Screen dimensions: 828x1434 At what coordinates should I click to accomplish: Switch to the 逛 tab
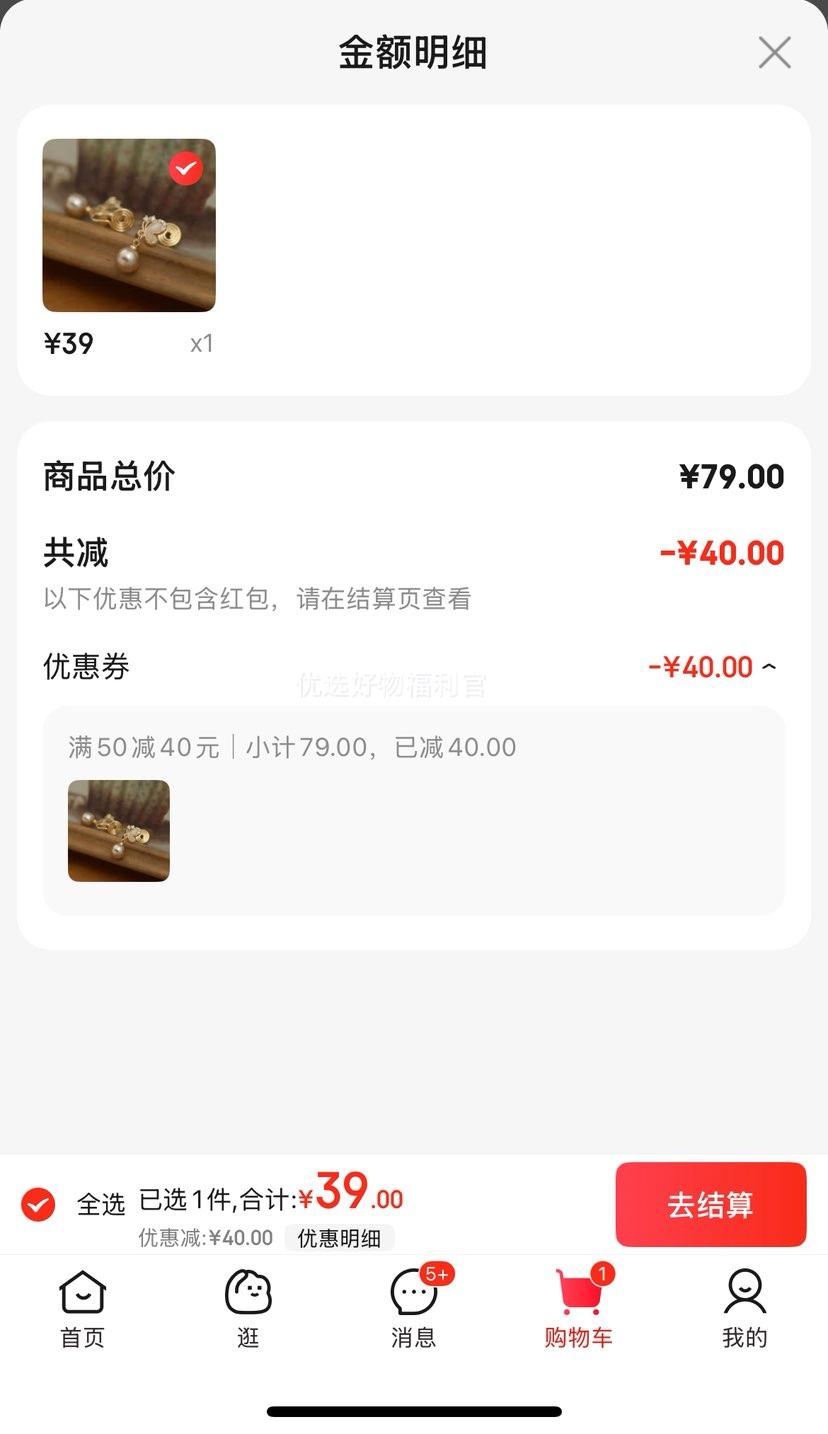[x=248, y=1310]
